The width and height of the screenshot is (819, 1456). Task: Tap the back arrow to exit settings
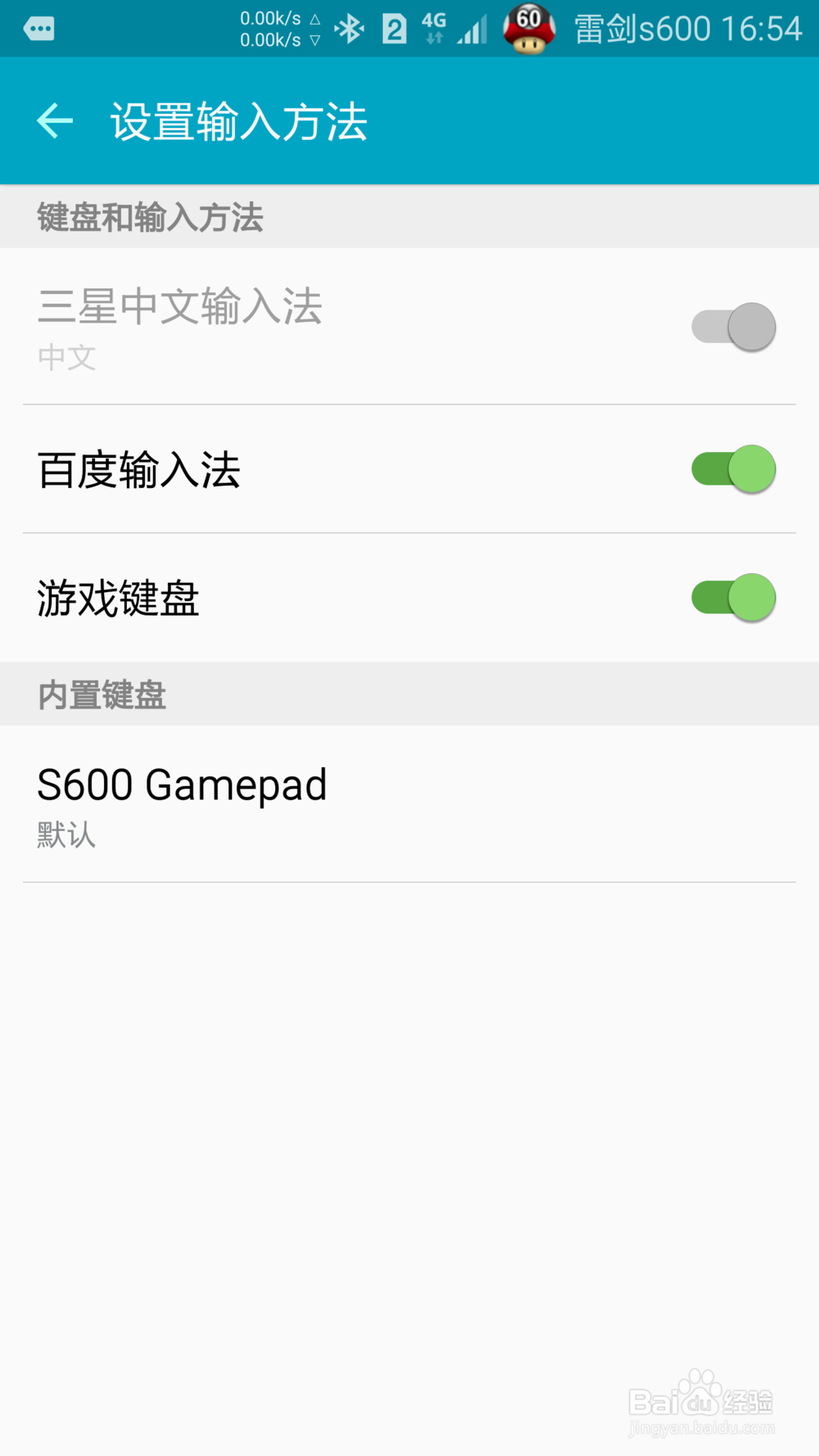(x=54, y=120)
